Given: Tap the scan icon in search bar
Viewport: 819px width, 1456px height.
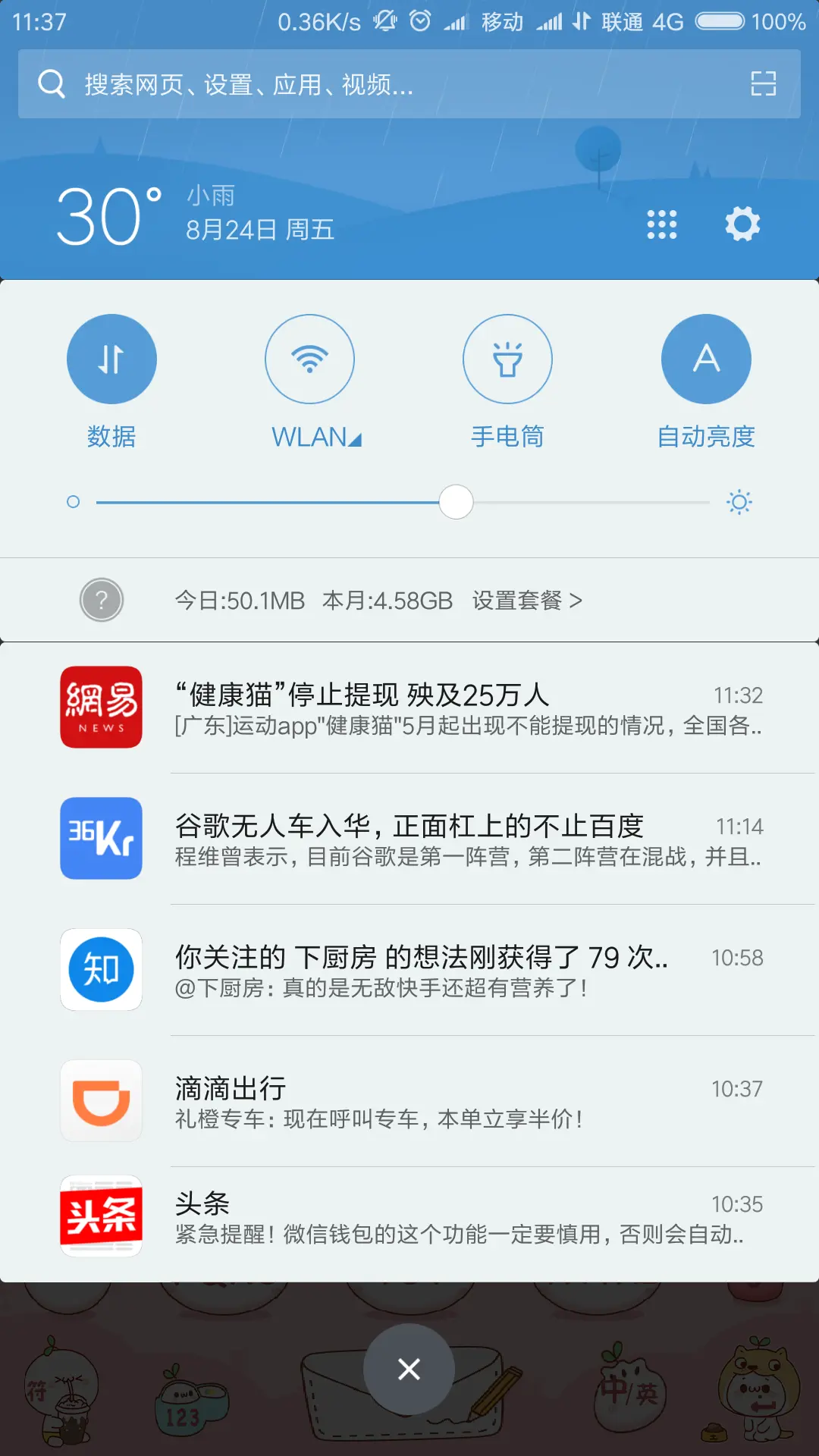Looking at the screenshot, I should [763, 84].
